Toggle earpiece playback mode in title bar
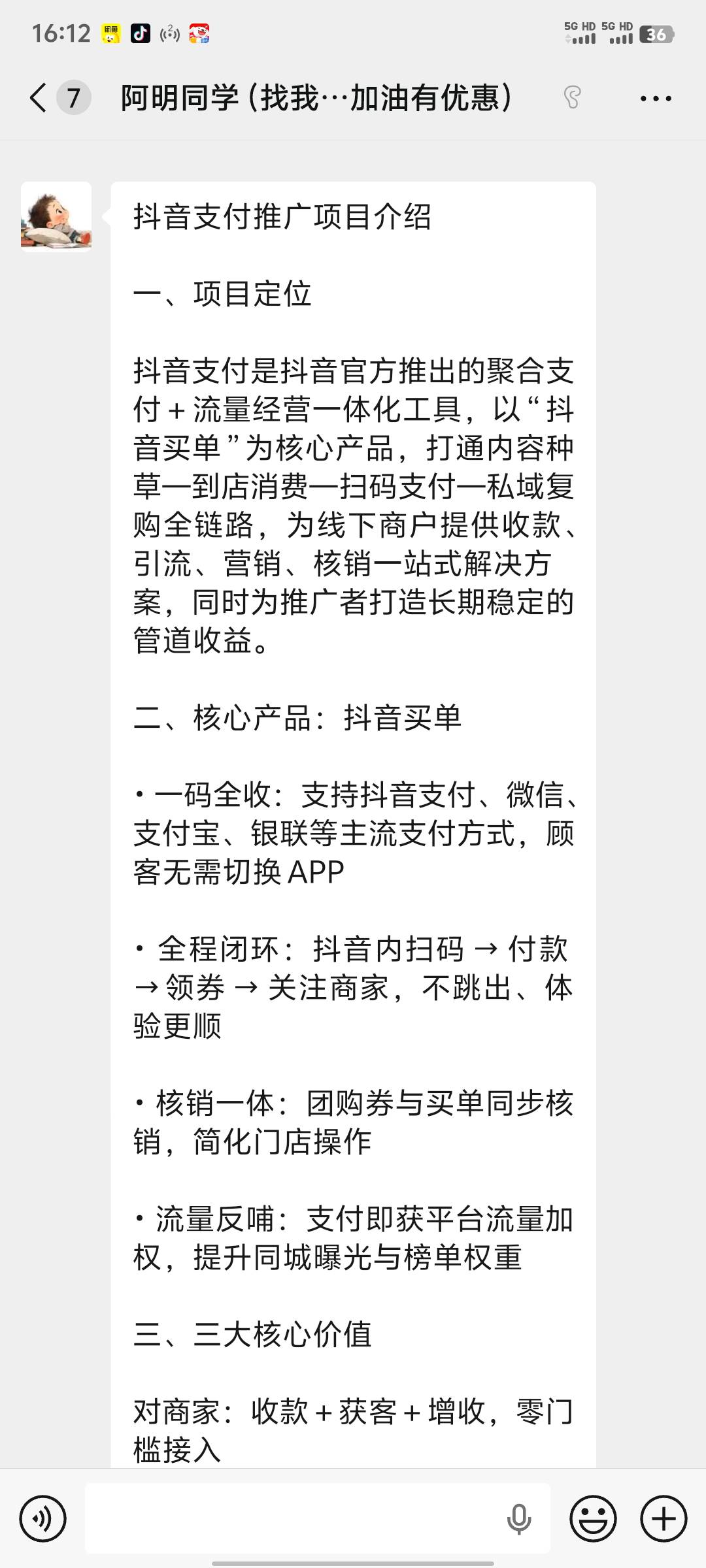 [574, 97]
